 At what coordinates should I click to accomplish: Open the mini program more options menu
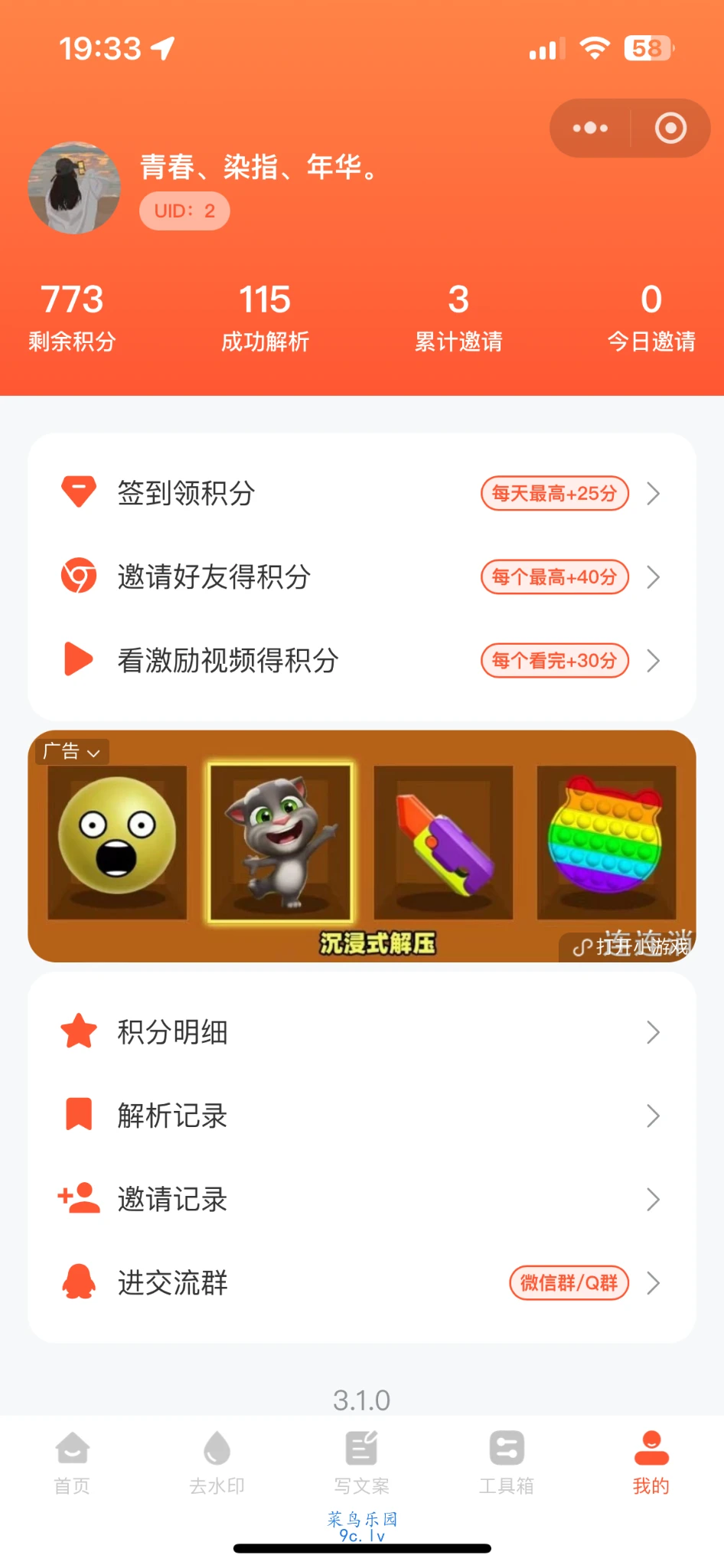590,128
